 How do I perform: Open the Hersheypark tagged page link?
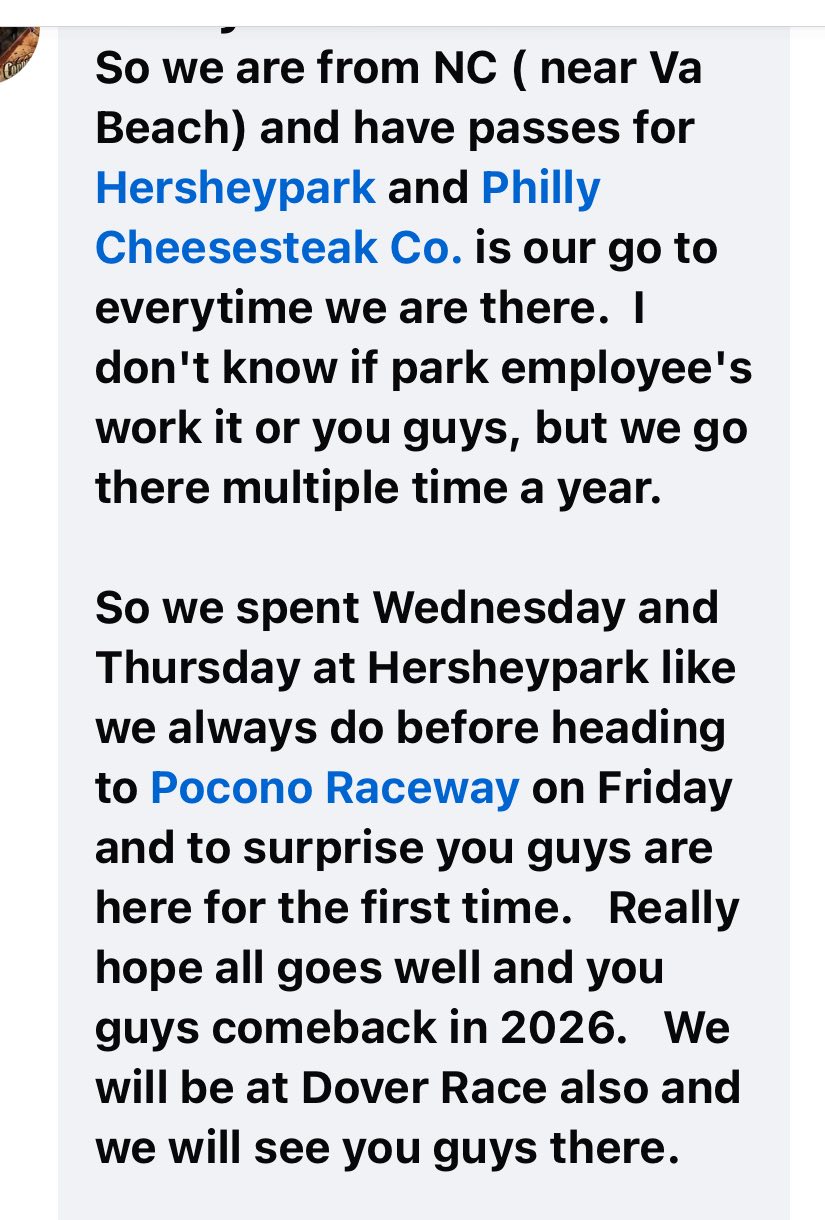235,188
